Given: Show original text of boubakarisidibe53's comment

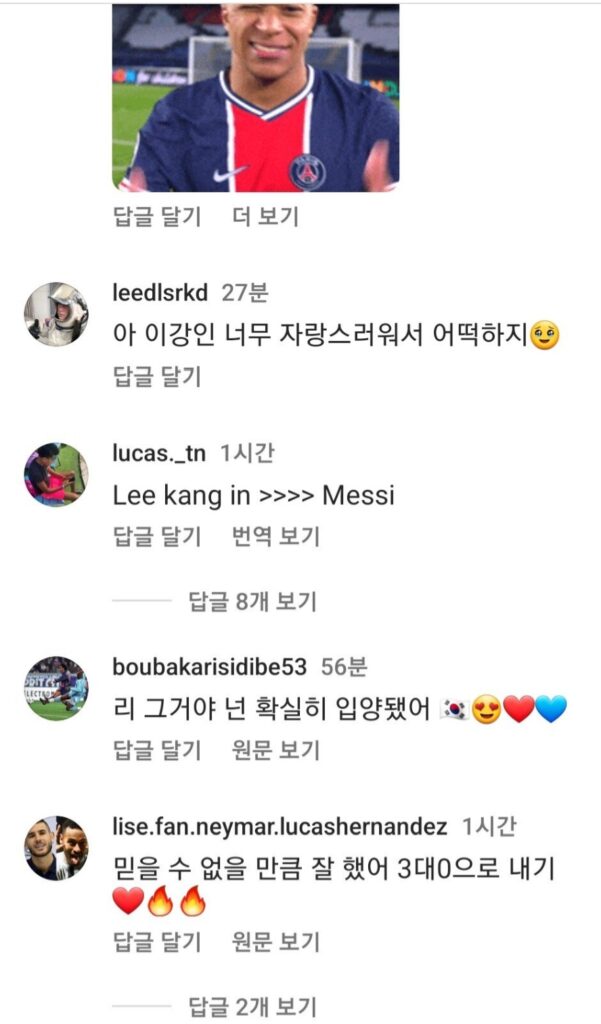Looking at the screenshot, I should pos(275,749).
